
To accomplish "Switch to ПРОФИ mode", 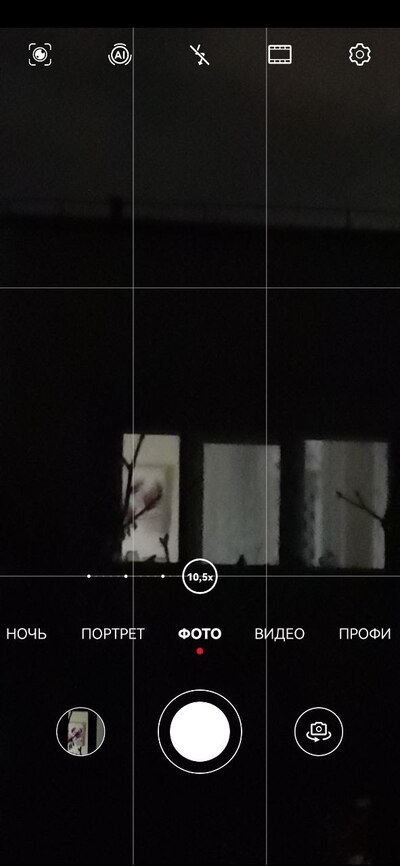I will [365, 633].
